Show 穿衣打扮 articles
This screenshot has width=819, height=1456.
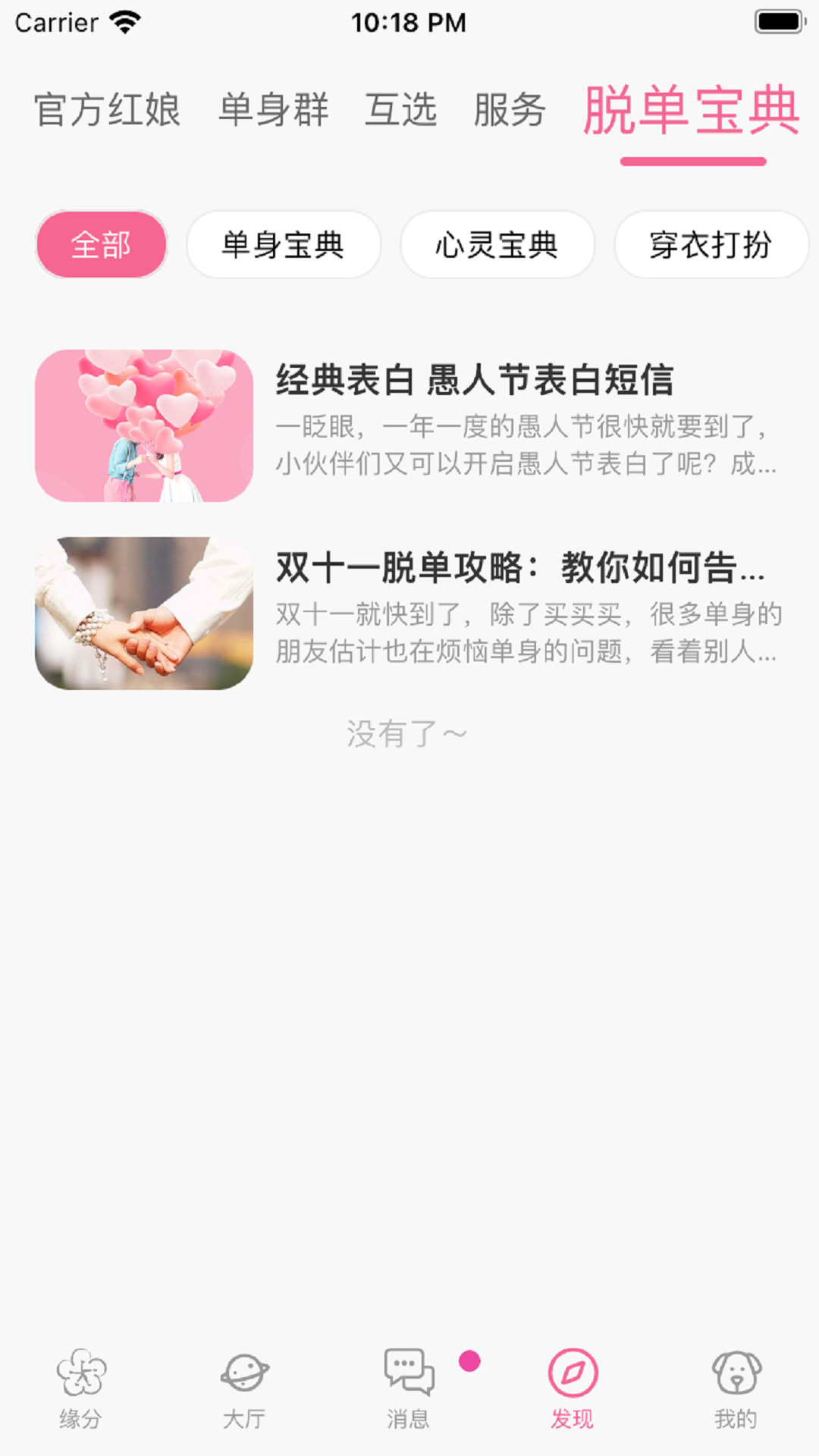click(x=711, y=245)
